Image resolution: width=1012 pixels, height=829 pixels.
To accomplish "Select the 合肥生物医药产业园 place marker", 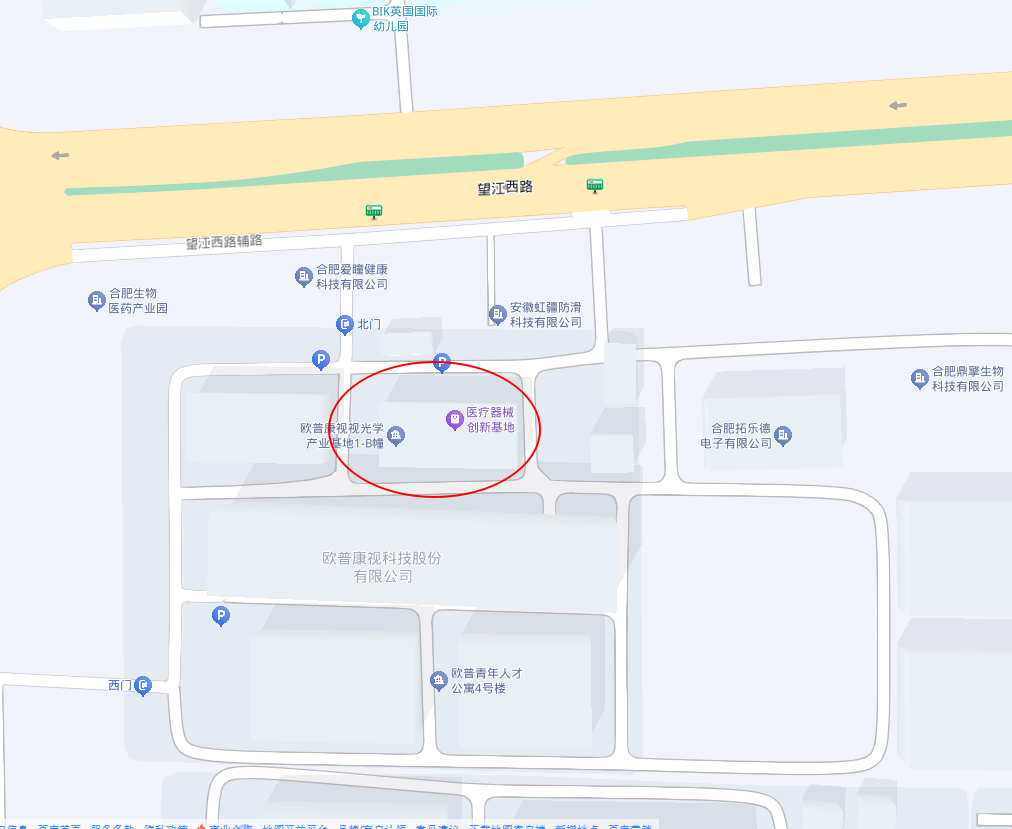I will [97, 300].
